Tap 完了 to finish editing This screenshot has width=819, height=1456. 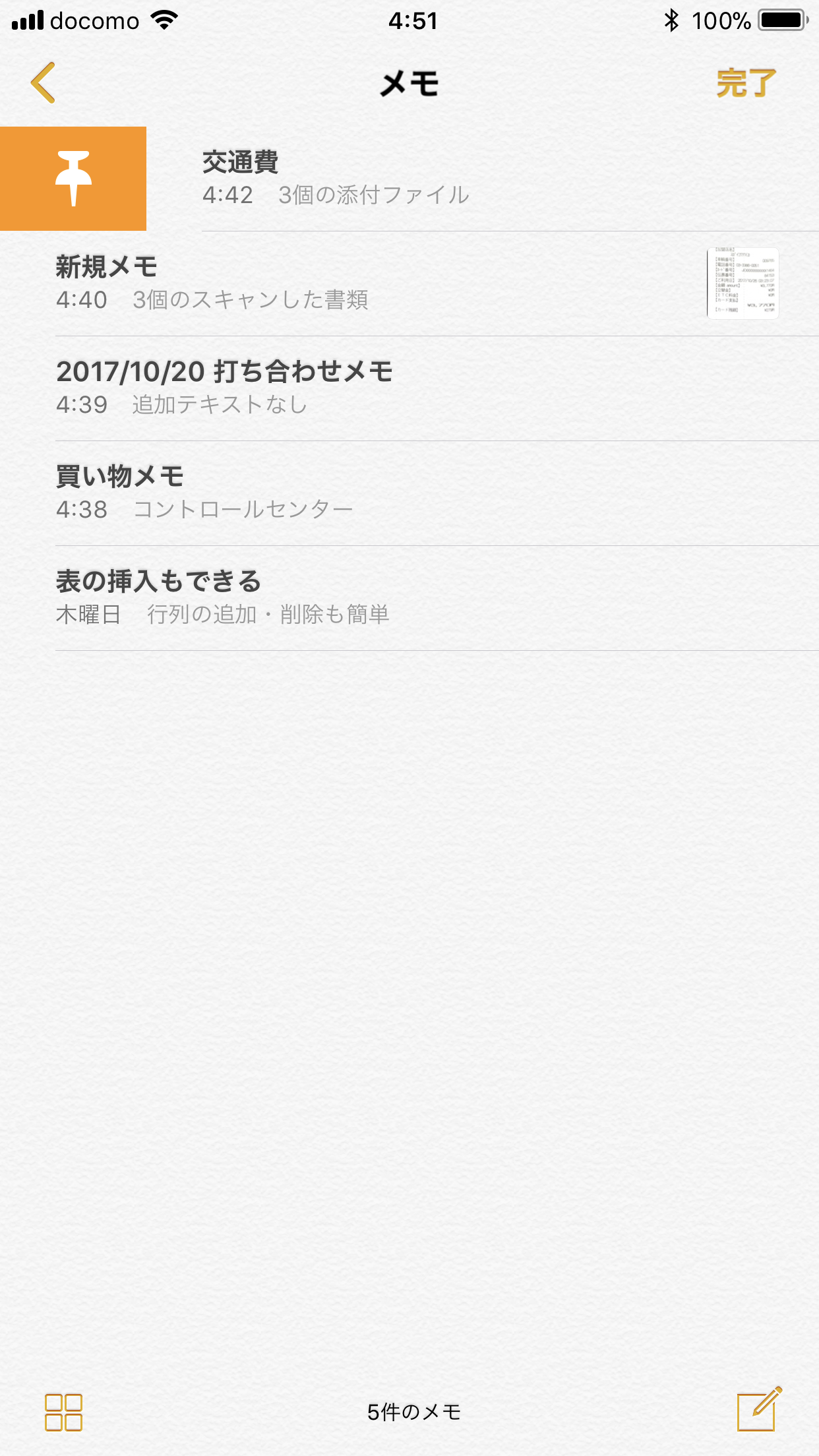746,84
